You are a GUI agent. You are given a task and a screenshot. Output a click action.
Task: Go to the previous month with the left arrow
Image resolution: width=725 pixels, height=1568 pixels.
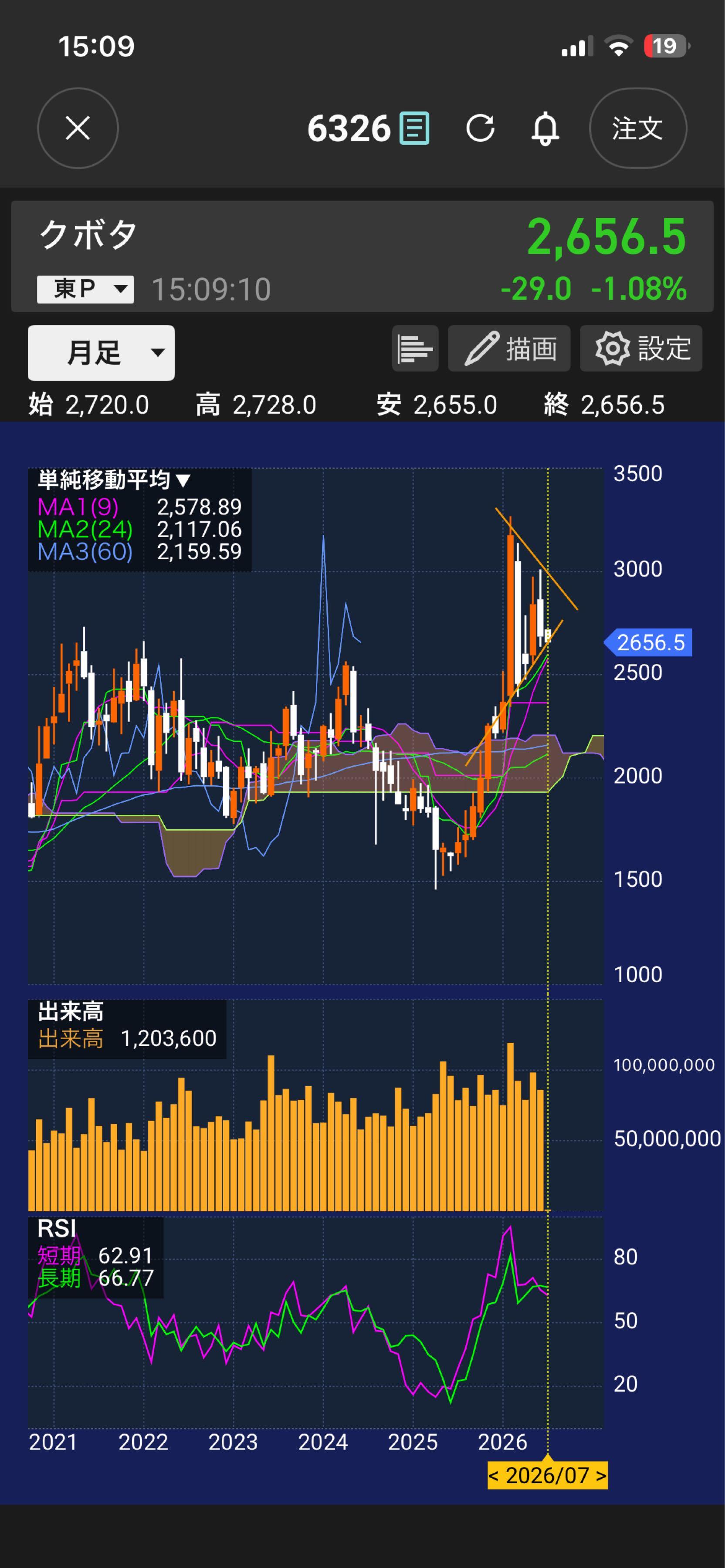(494, 1476)
